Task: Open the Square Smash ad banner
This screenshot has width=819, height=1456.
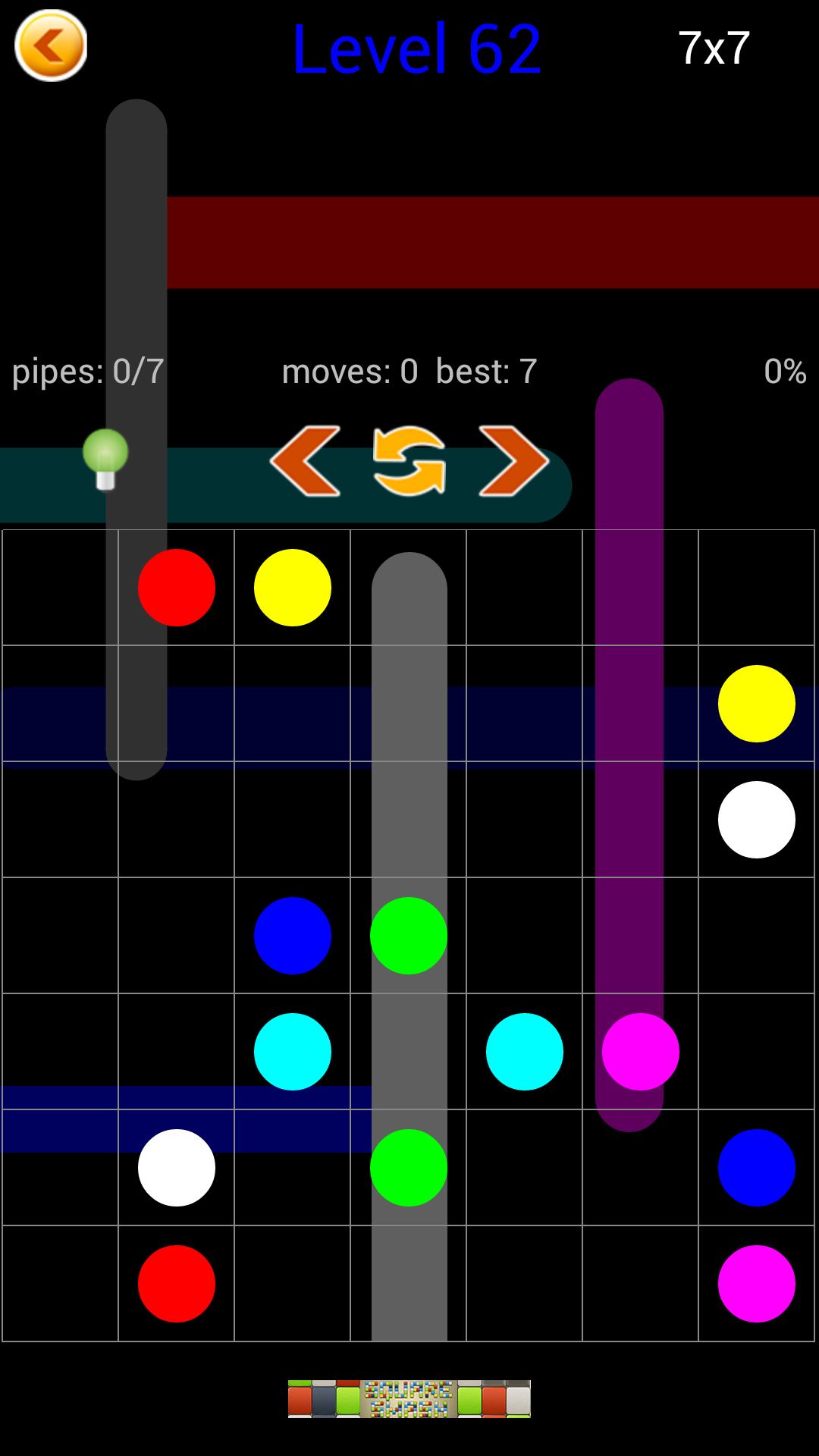Action: pyautogui.click(x=409, y=1398)
